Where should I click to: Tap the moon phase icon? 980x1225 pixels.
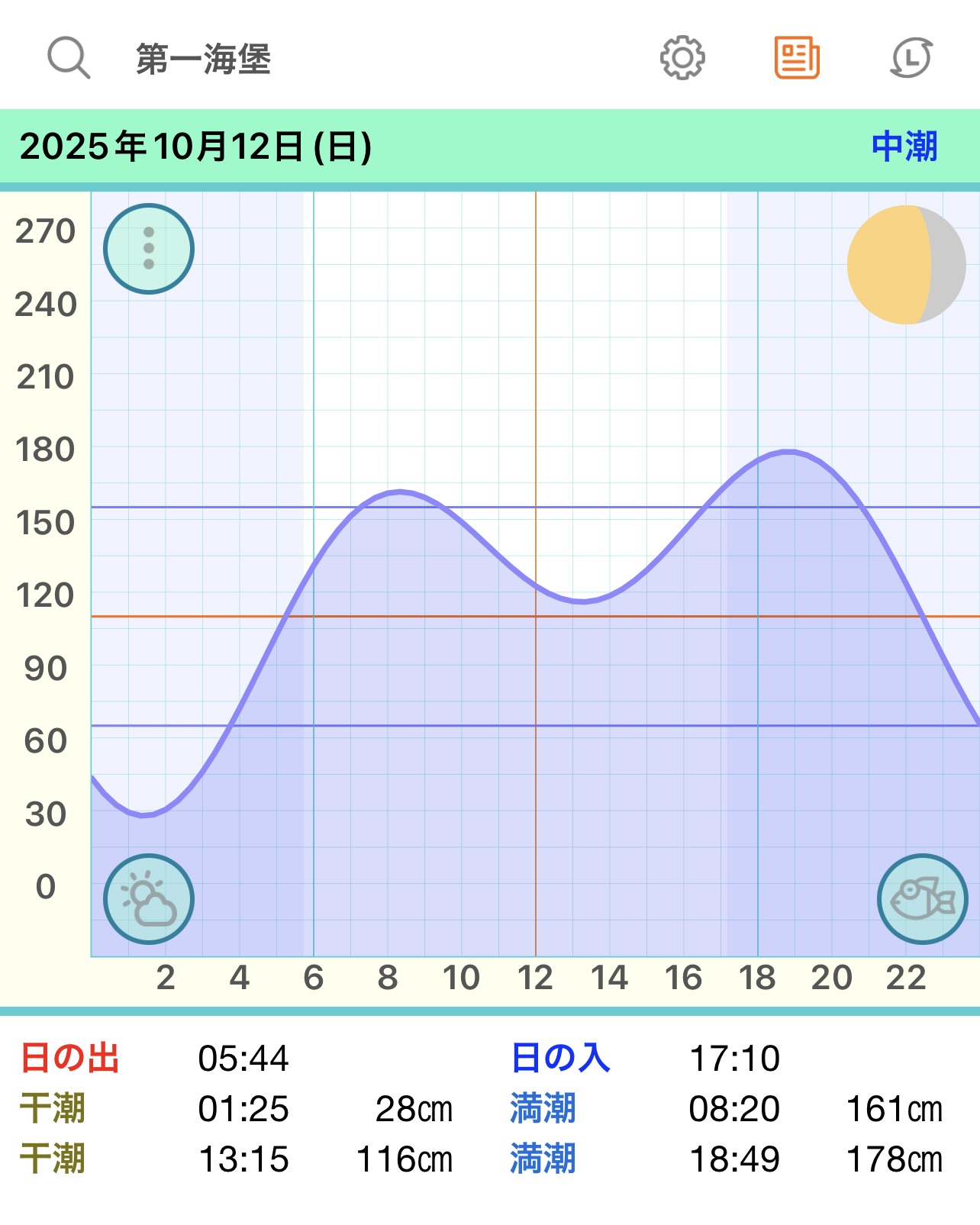[x=906, y=265]
